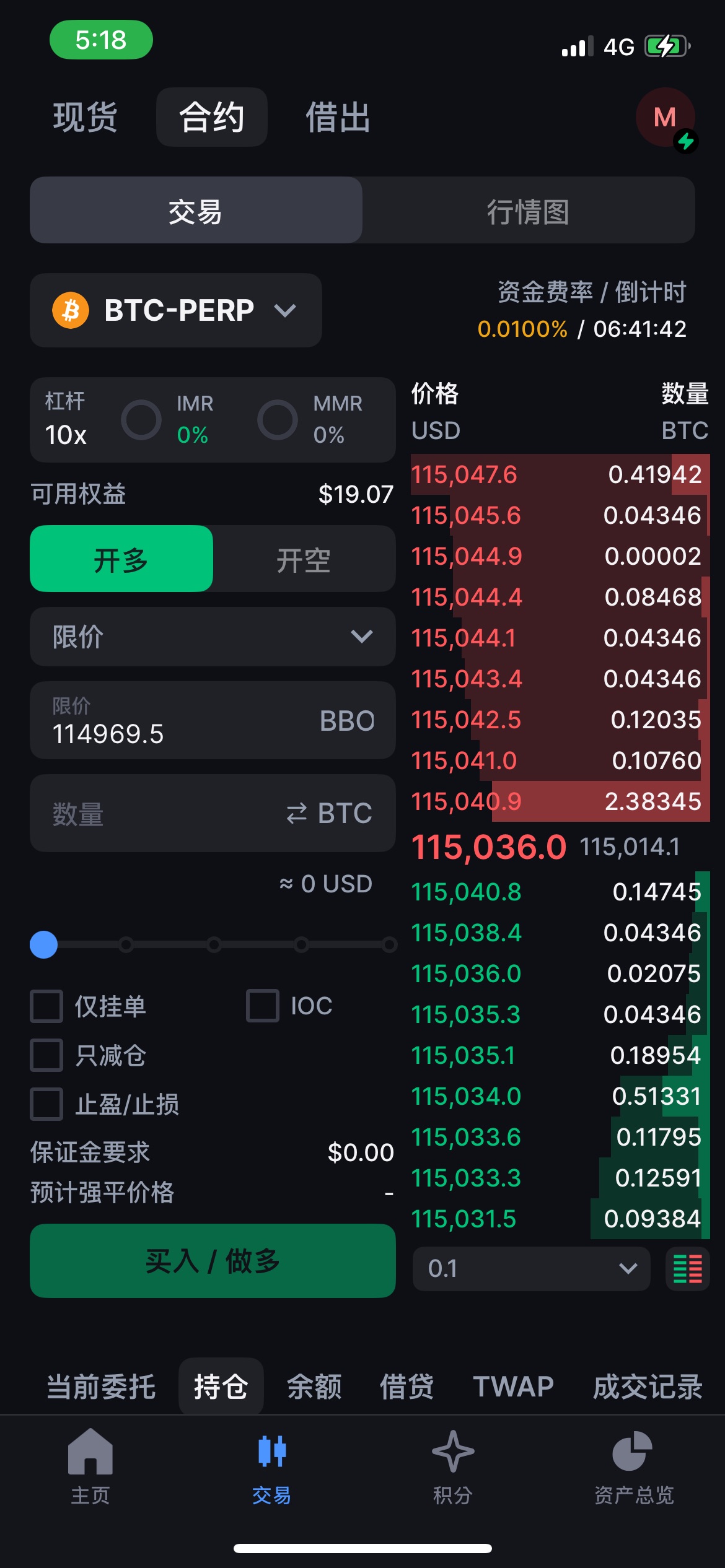Check the 只减仓 option

coord(47,1055)
